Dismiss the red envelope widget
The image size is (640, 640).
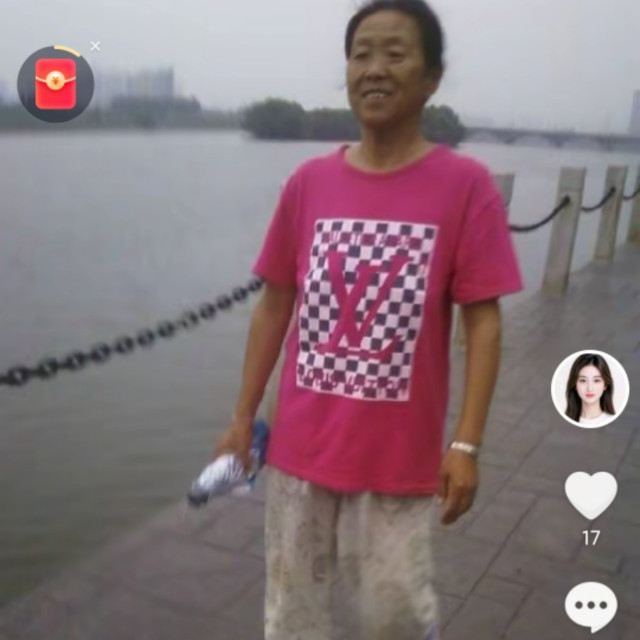[x=95, y=46]
